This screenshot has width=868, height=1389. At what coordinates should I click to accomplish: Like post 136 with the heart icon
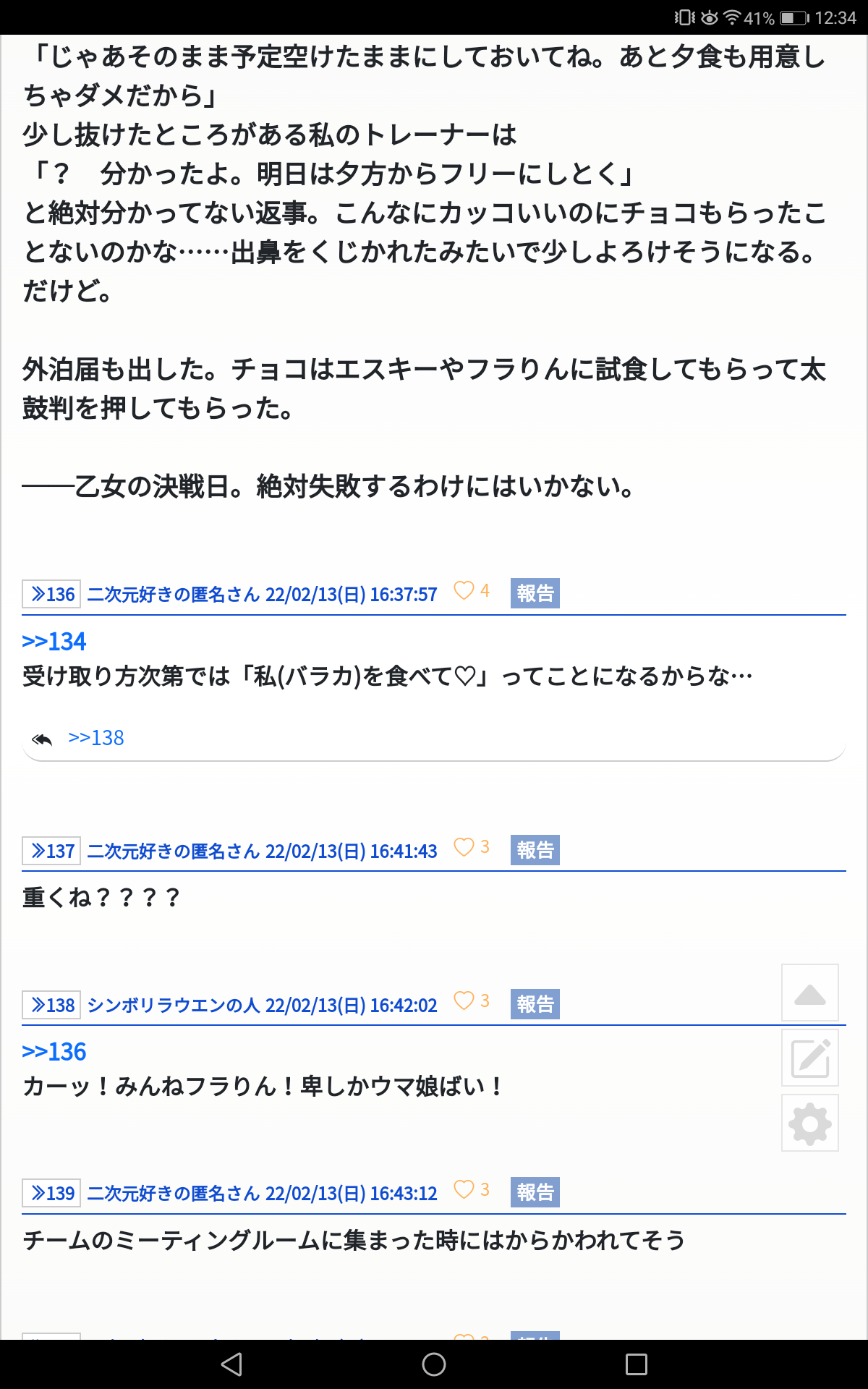(x=464, y=591)
